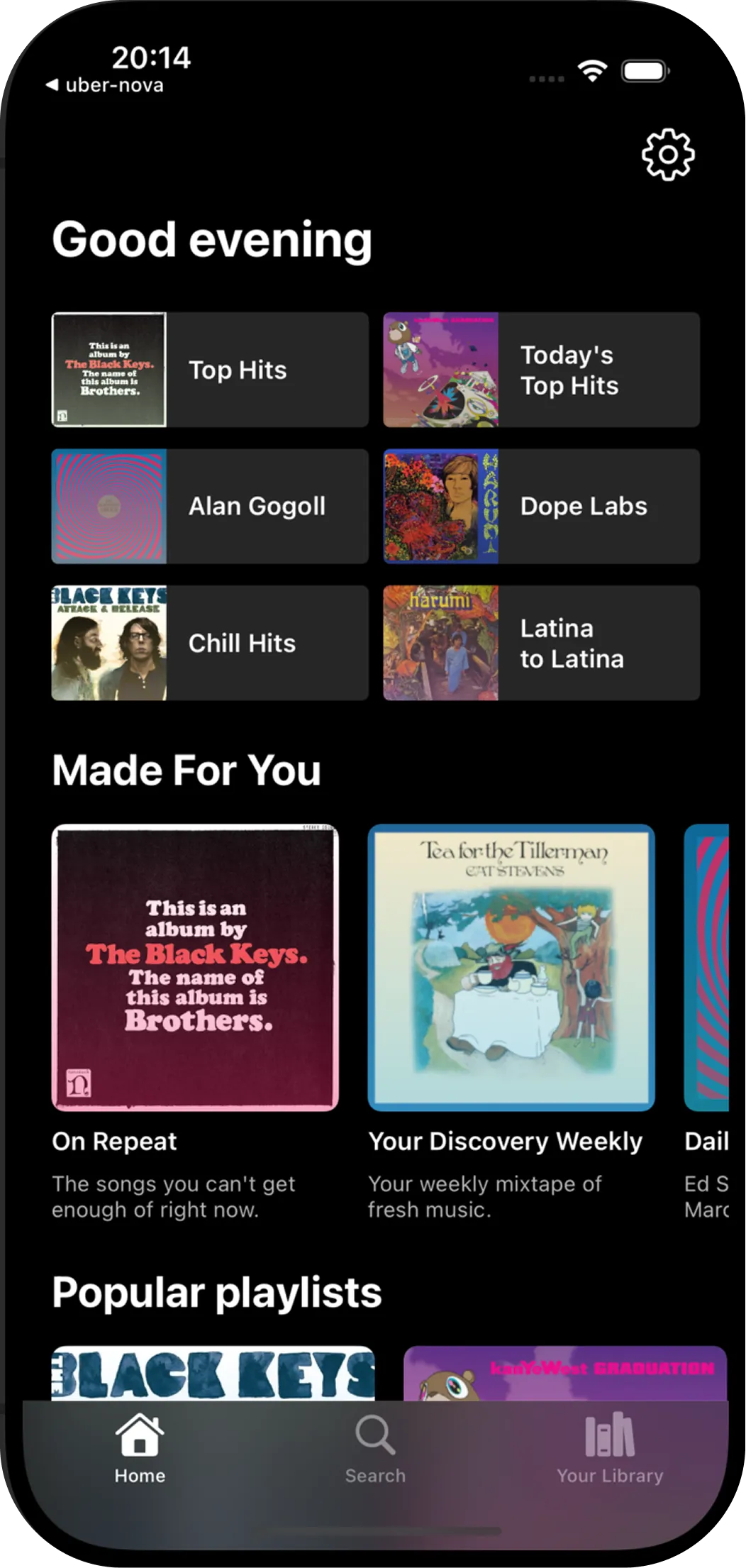
Task: Open the Kanye West Graduation playlist
Action: click(565, 1374)
